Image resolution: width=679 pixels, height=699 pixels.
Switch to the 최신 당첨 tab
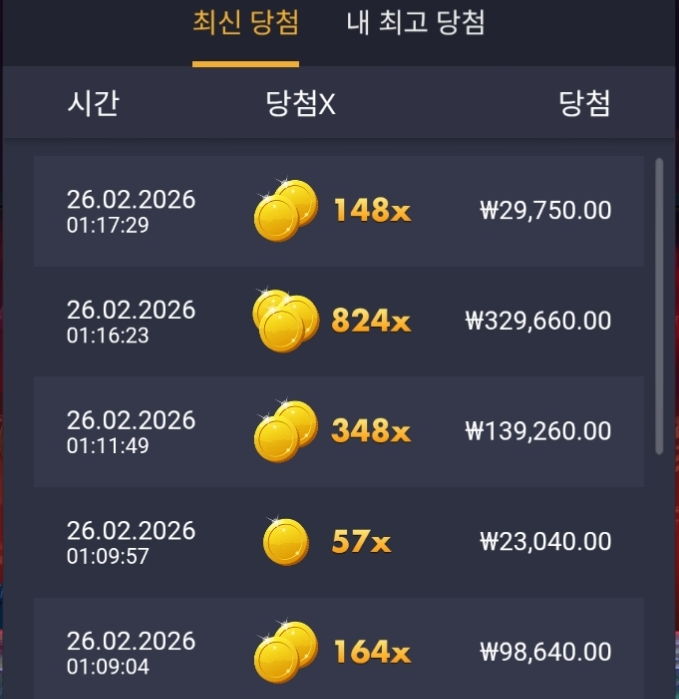pos(245,25)
